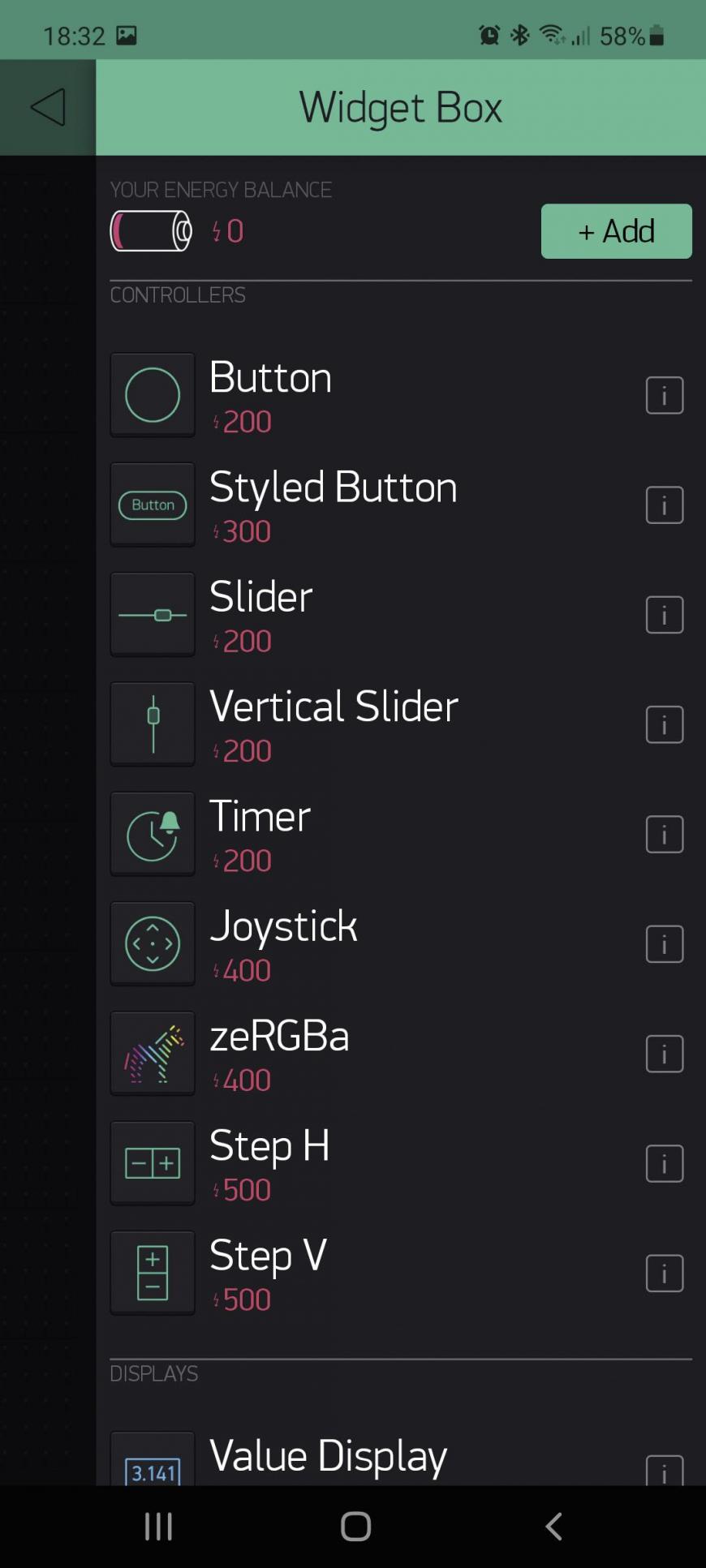Close the Widget Box with back arrow
This screenshot has width=706, height=1568.
pos(47,107)
